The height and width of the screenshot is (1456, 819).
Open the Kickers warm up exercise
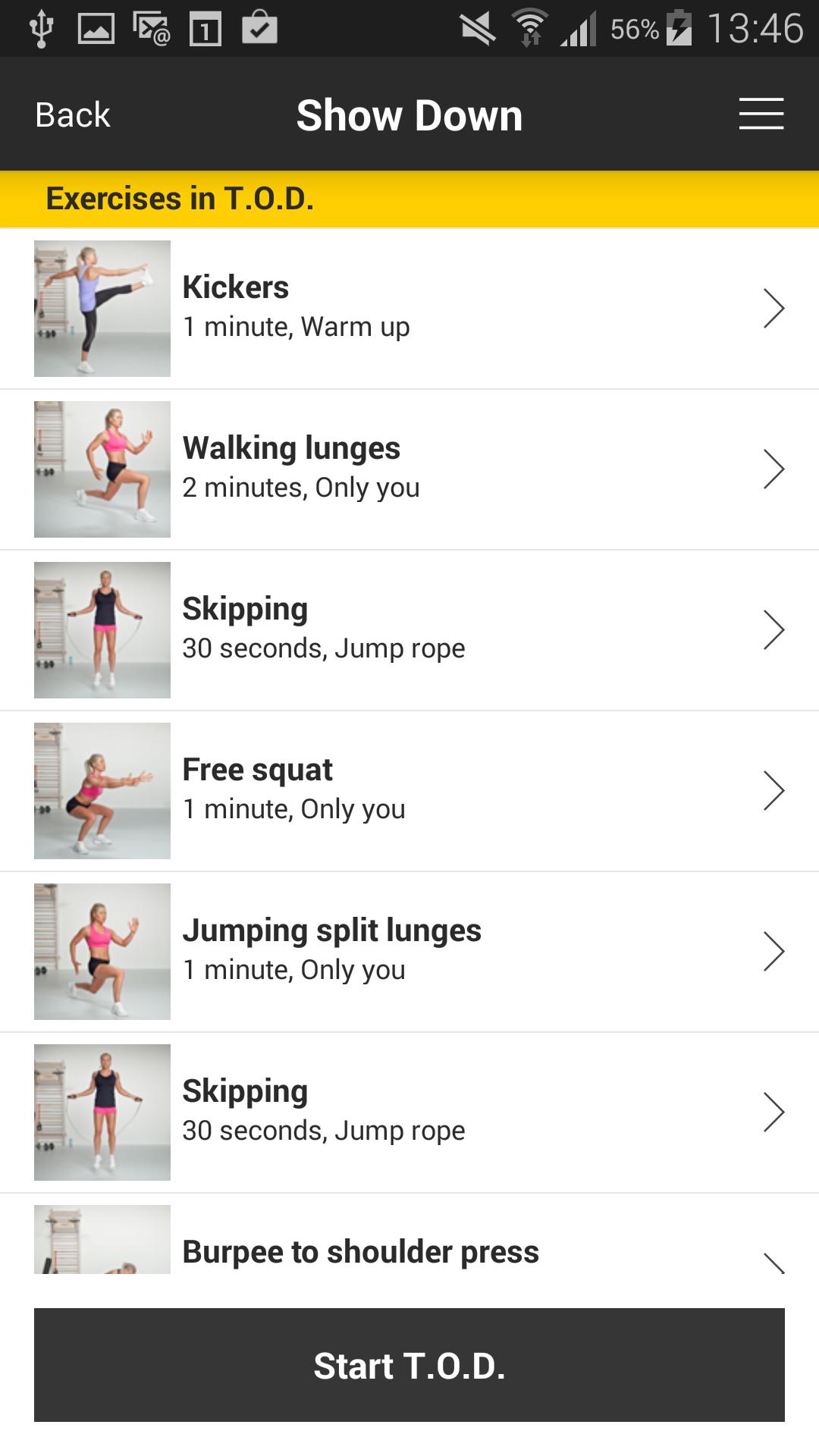(409, 309)
